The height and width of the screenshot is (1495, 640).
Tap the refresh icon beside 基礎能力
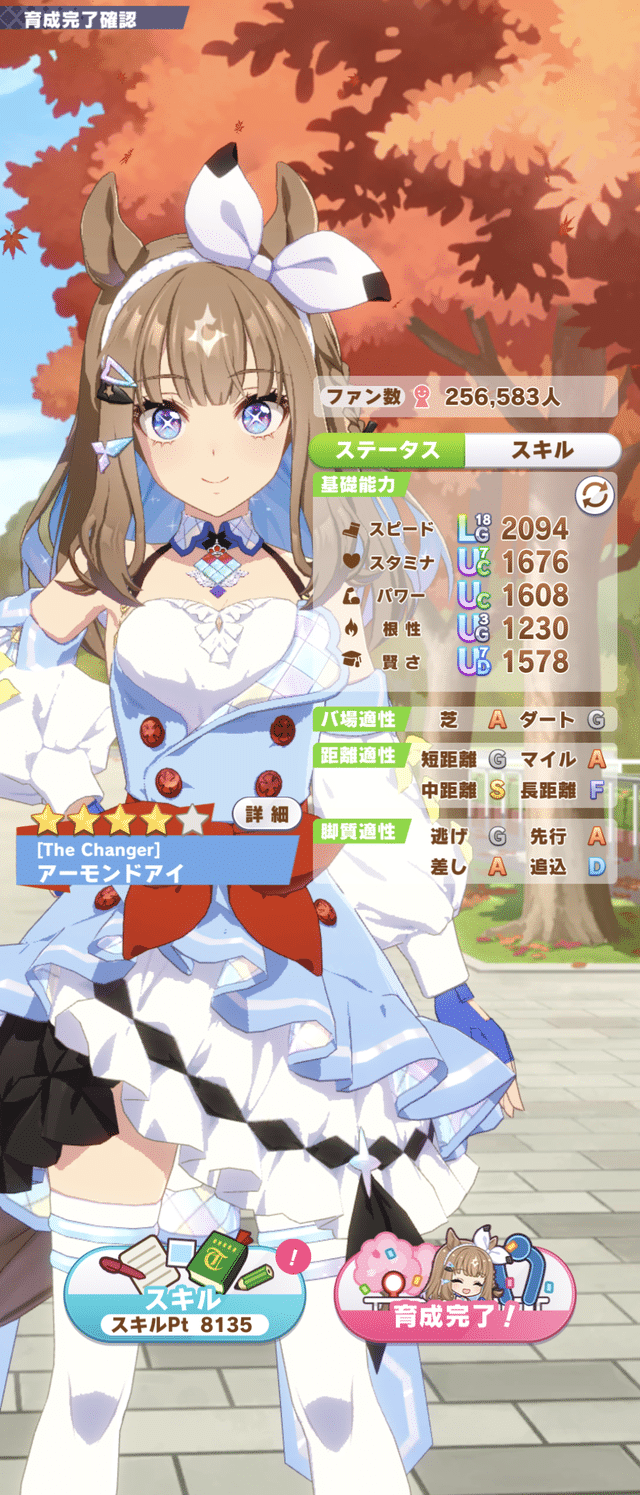[594, 495]
